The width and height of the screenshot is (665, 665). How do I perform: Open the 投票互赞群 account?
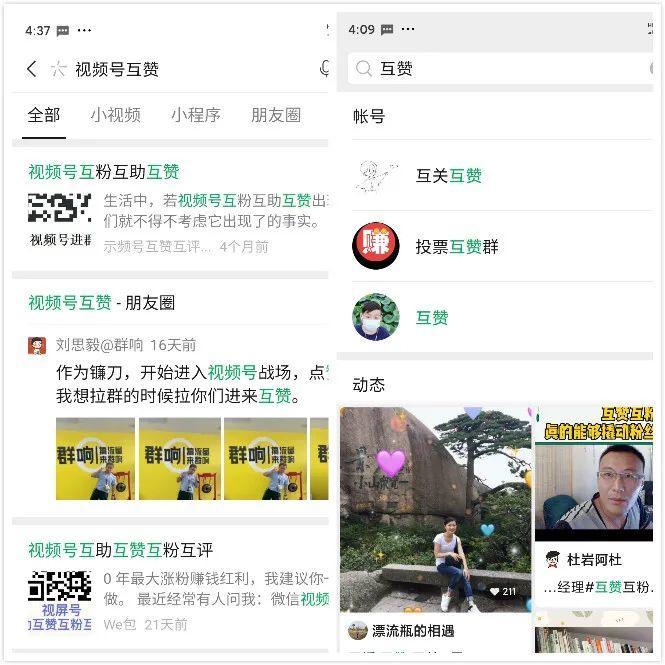click(x=457, y=247)
